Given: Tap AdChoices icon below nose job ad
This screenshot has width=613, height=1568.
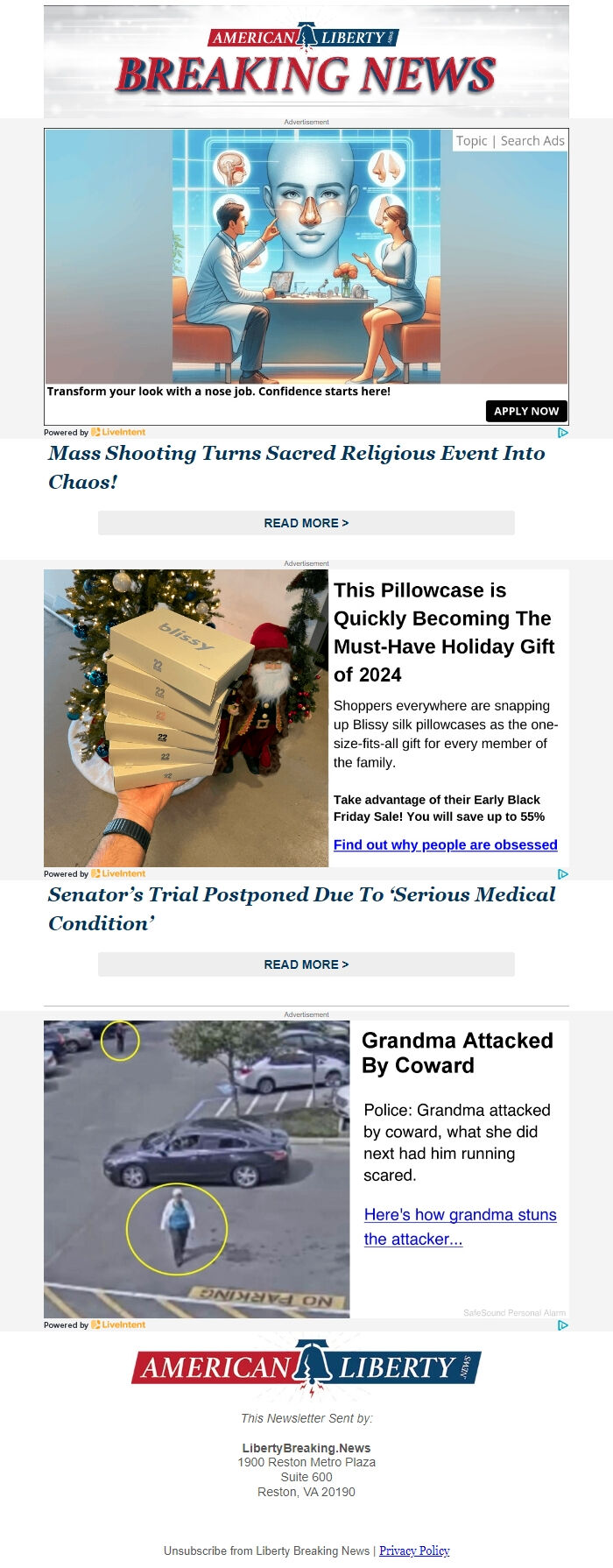Looking at the screenshot, I should [x=563, y=432].
